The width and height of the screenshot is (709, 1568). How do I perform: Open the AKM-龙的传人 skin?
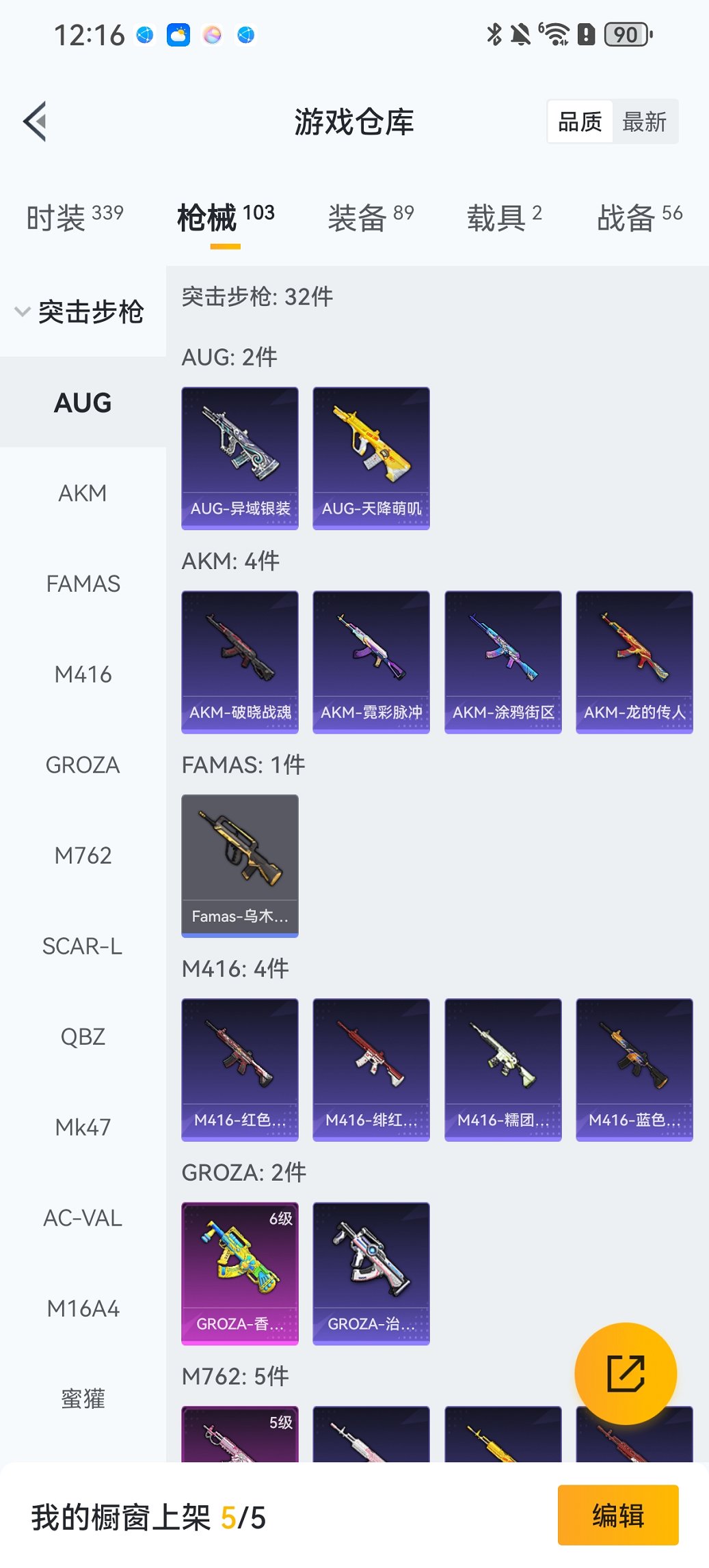[634, 661]
